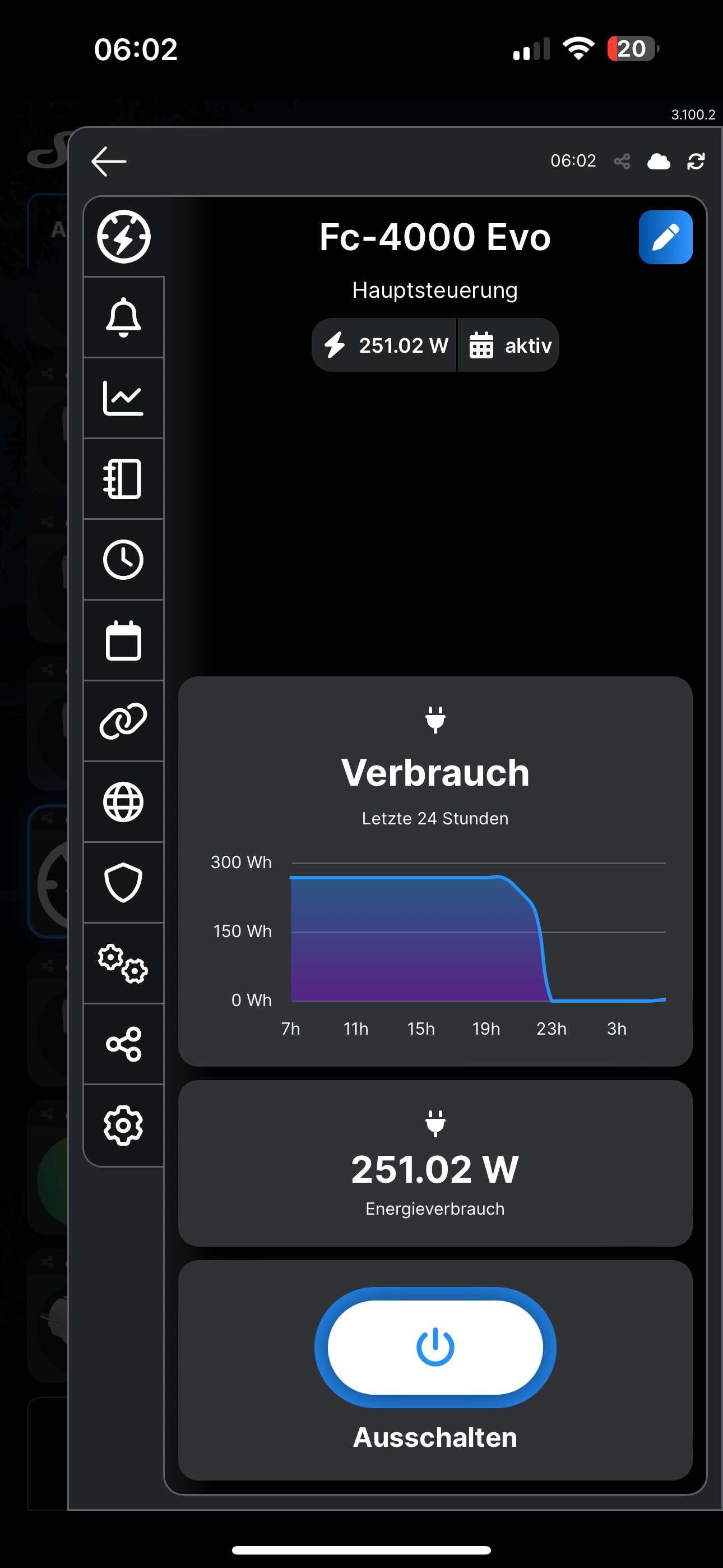Switch to the calendar schedule tab
This screenshot has width=723, height=1568.
coord(123,640)
